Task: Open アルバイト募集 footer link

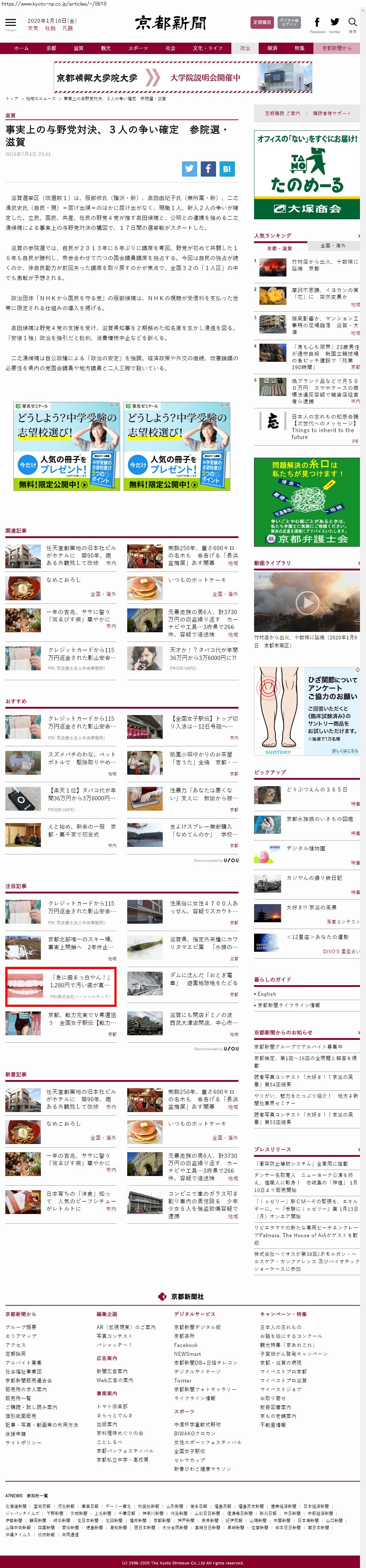Action: coord(24,1362)
